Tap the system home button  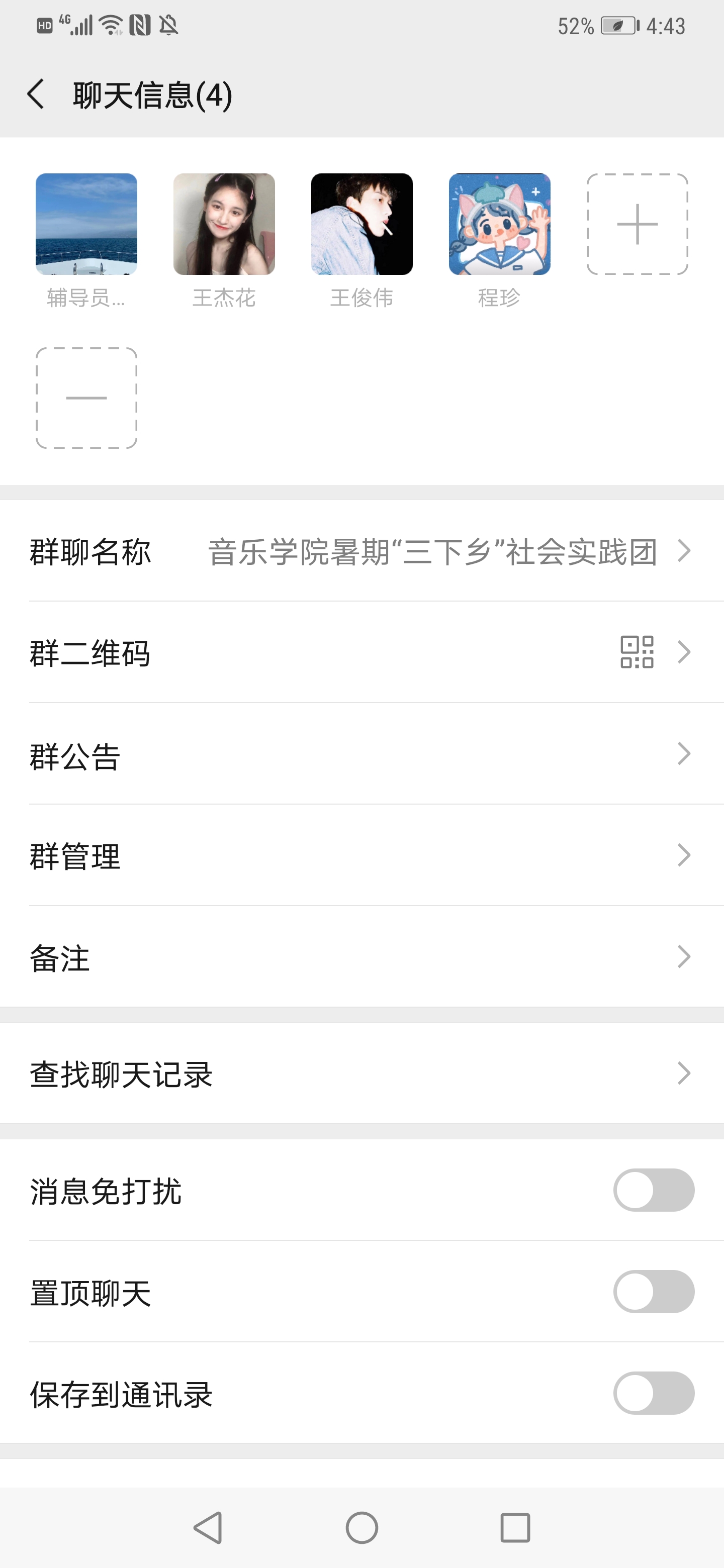point(361,1528)
